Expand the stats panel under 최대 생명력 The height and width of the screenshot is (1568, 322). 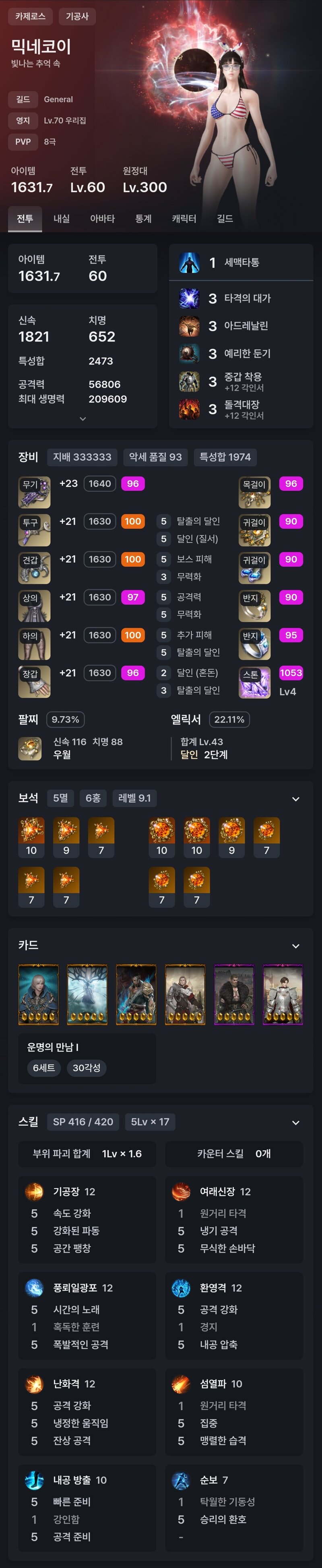pyautogui.click(x=83, y=418)
